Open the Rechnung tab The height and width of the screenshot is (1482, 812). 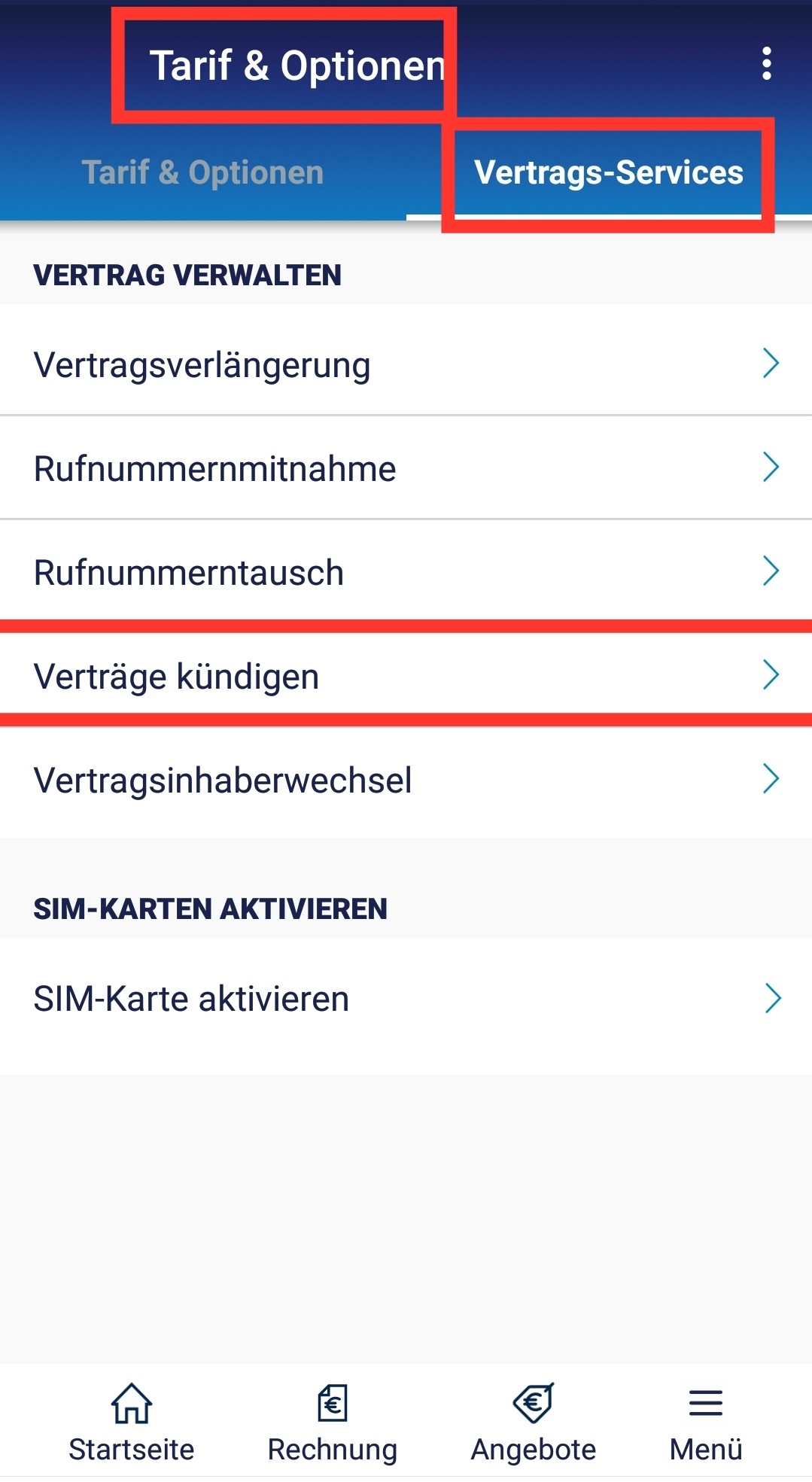tap(332, 1423)
